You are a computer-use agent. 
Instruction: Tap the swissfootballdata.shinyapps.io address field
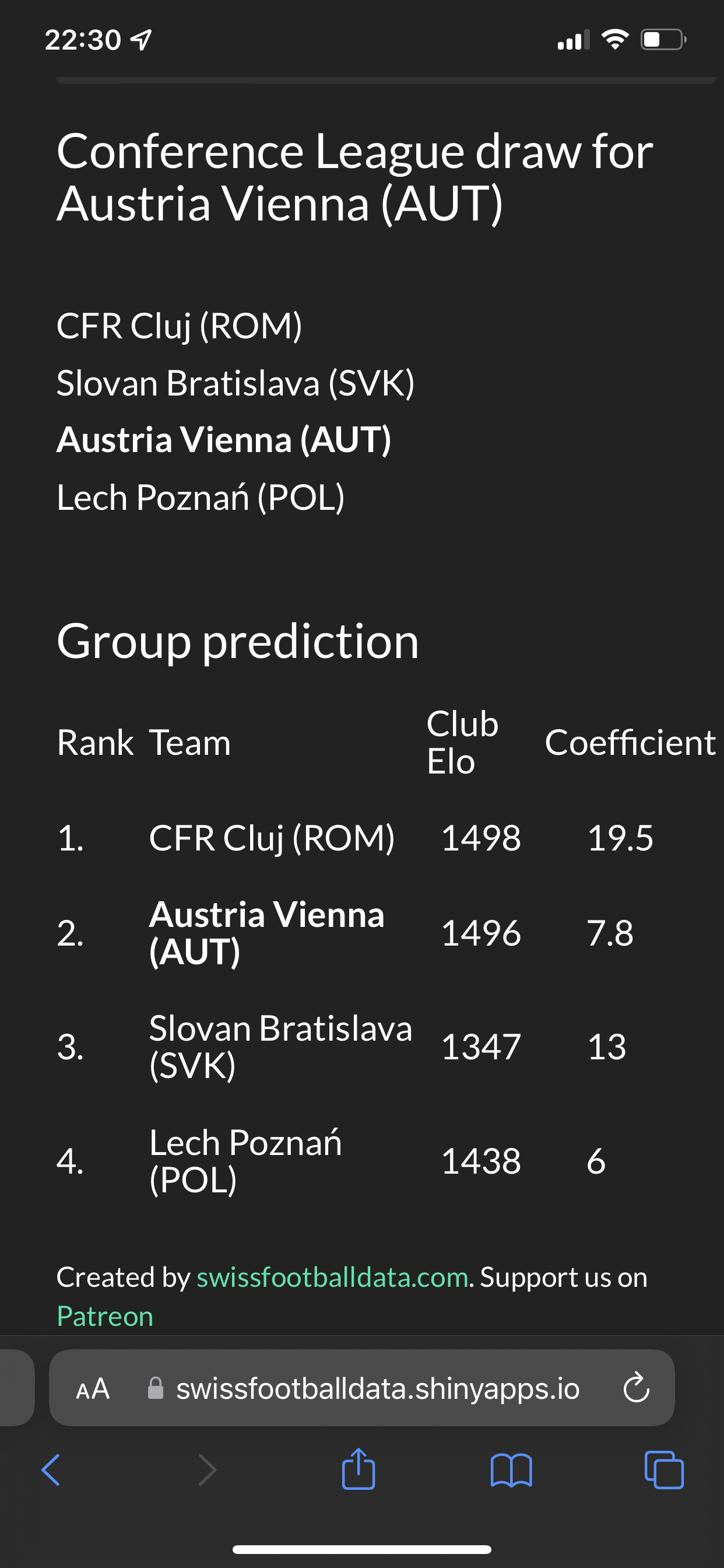tap(361, 1388)
